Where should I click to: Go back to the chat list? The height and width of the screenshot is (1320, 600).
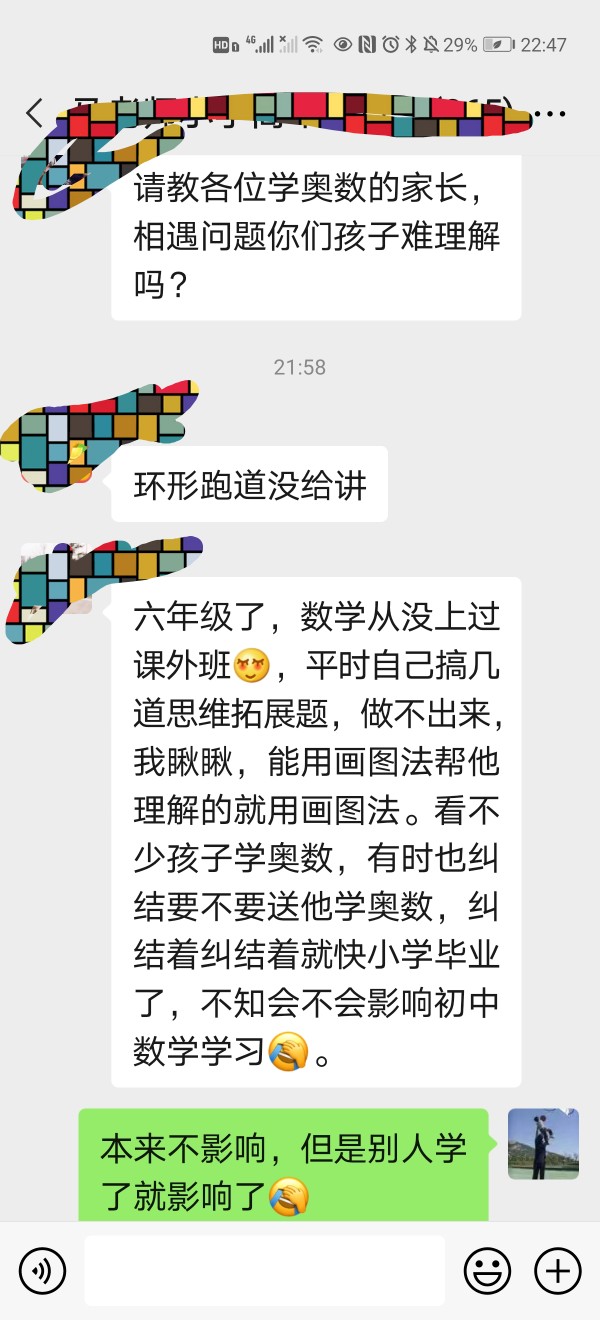[x=34, y=113]
